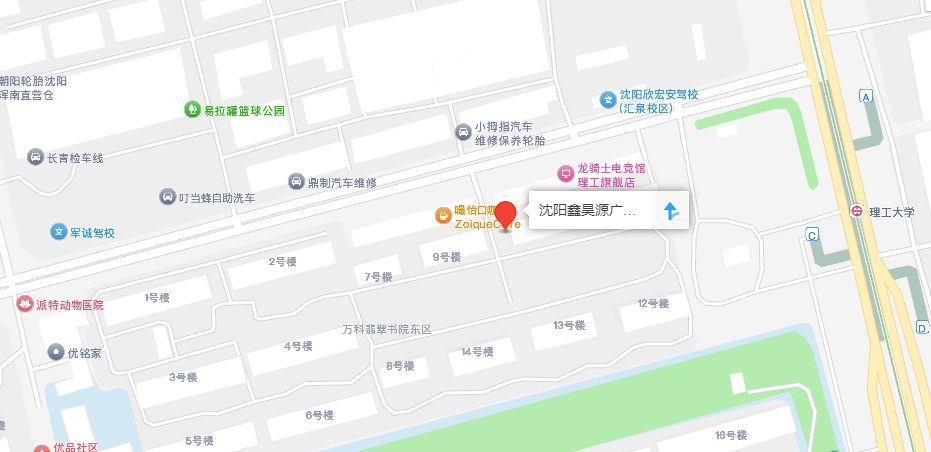Open the 沈阳欣宏安驾校 map marker
This screenshot has height=452, width=931.
click(x=606, y=99)
